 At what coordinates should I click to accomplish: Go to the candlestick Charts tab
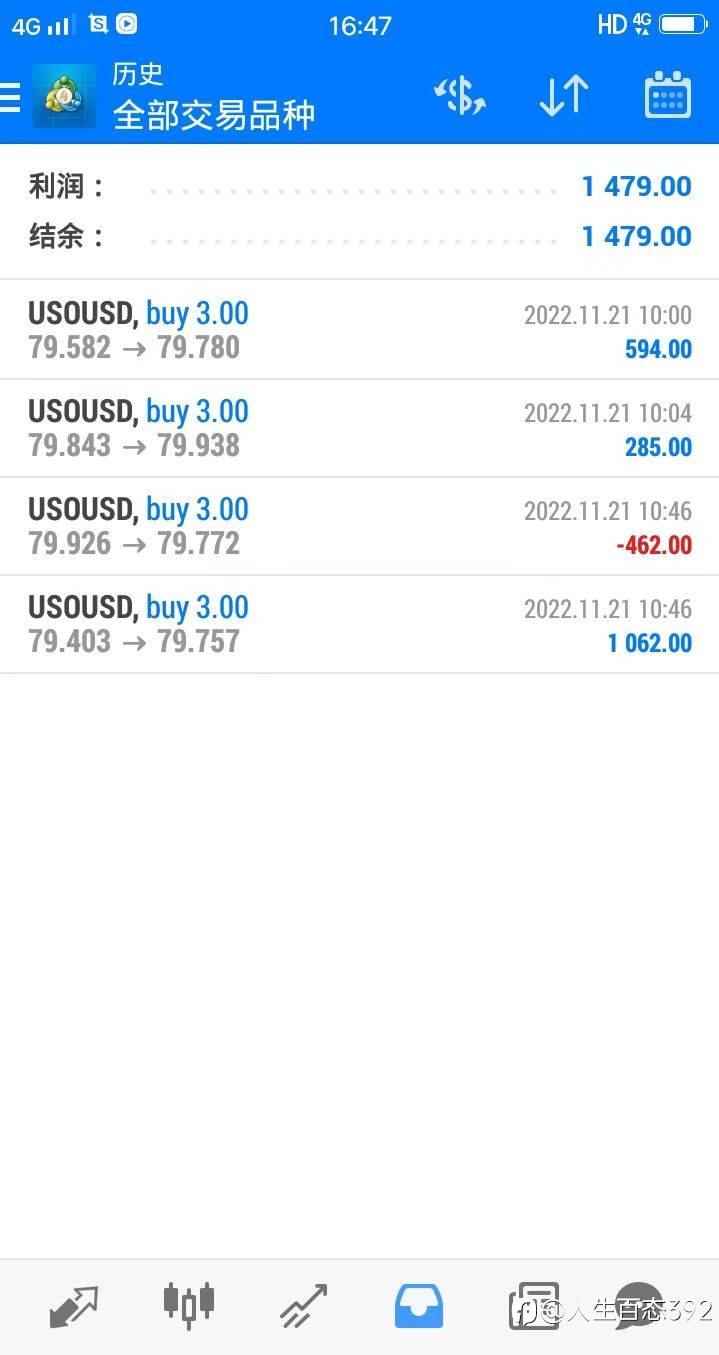(x=188, y=1305)
